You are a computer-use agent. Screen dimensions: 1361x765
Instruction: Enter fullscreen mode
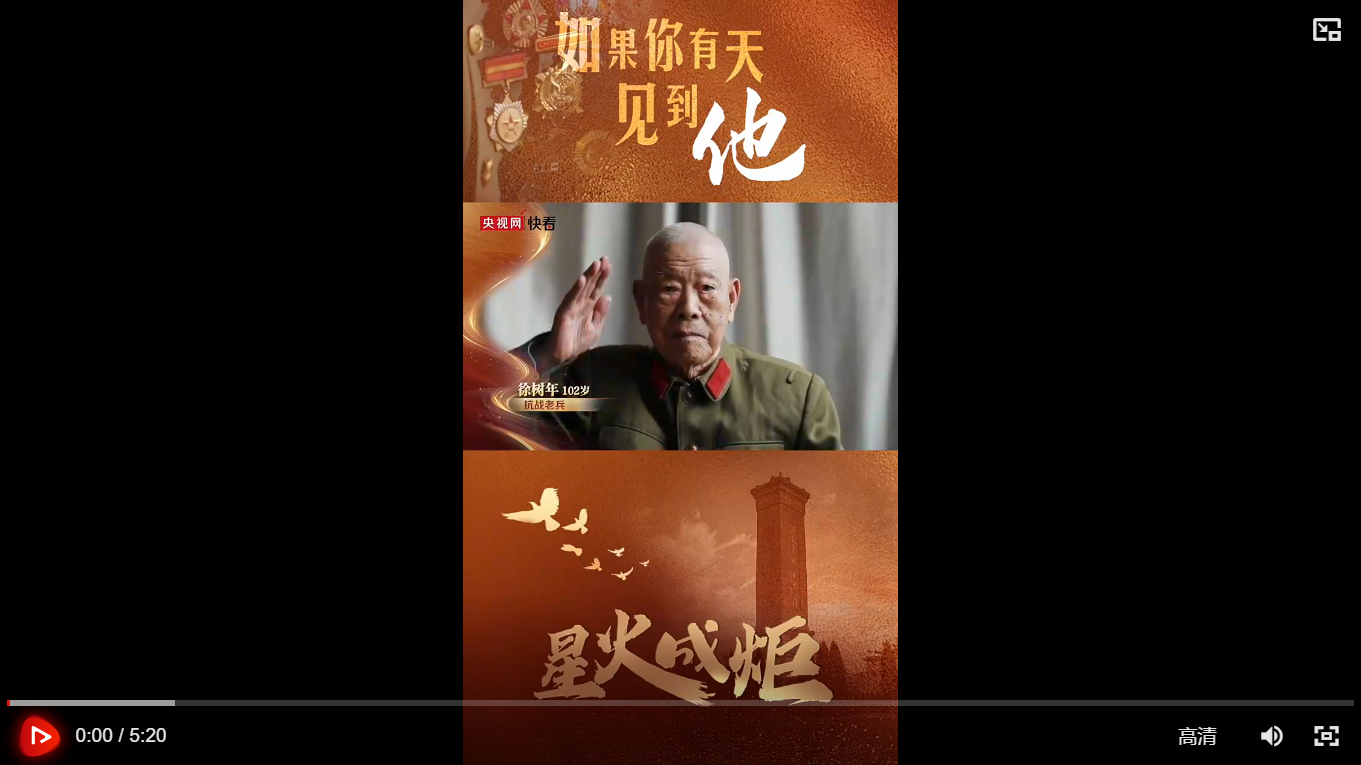tap(1326, 737)
